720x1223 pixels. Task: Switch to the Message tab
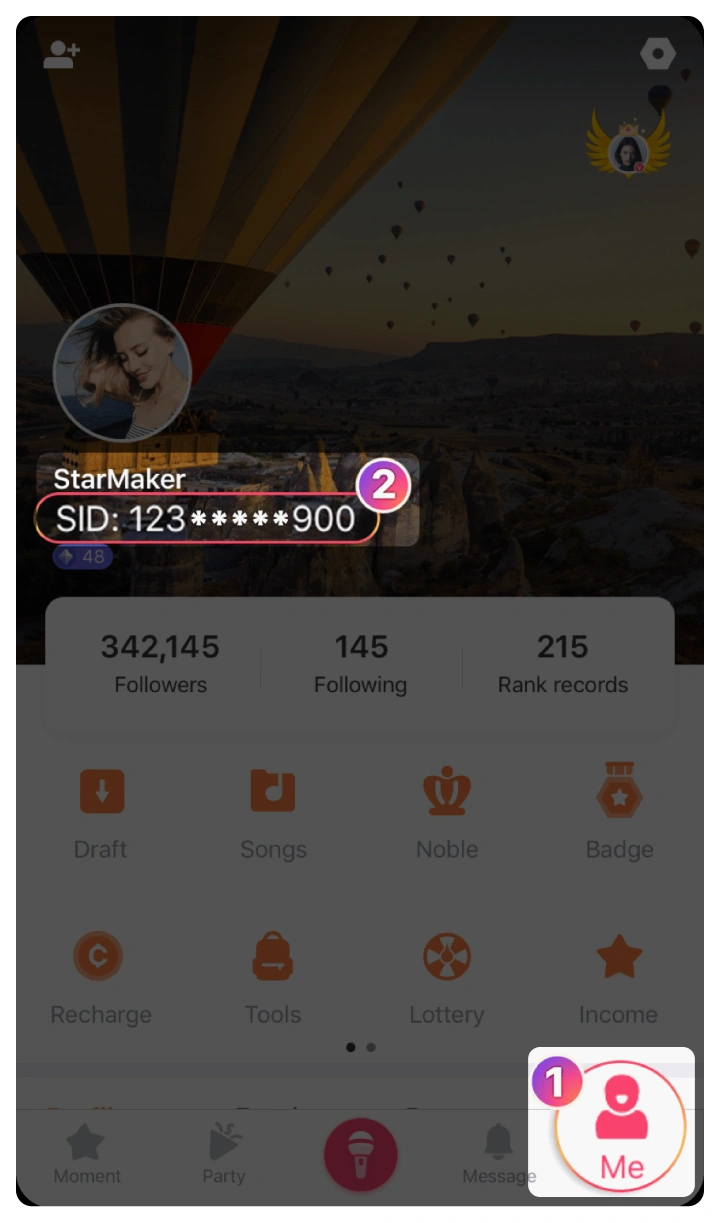(x=498, y=1154)
